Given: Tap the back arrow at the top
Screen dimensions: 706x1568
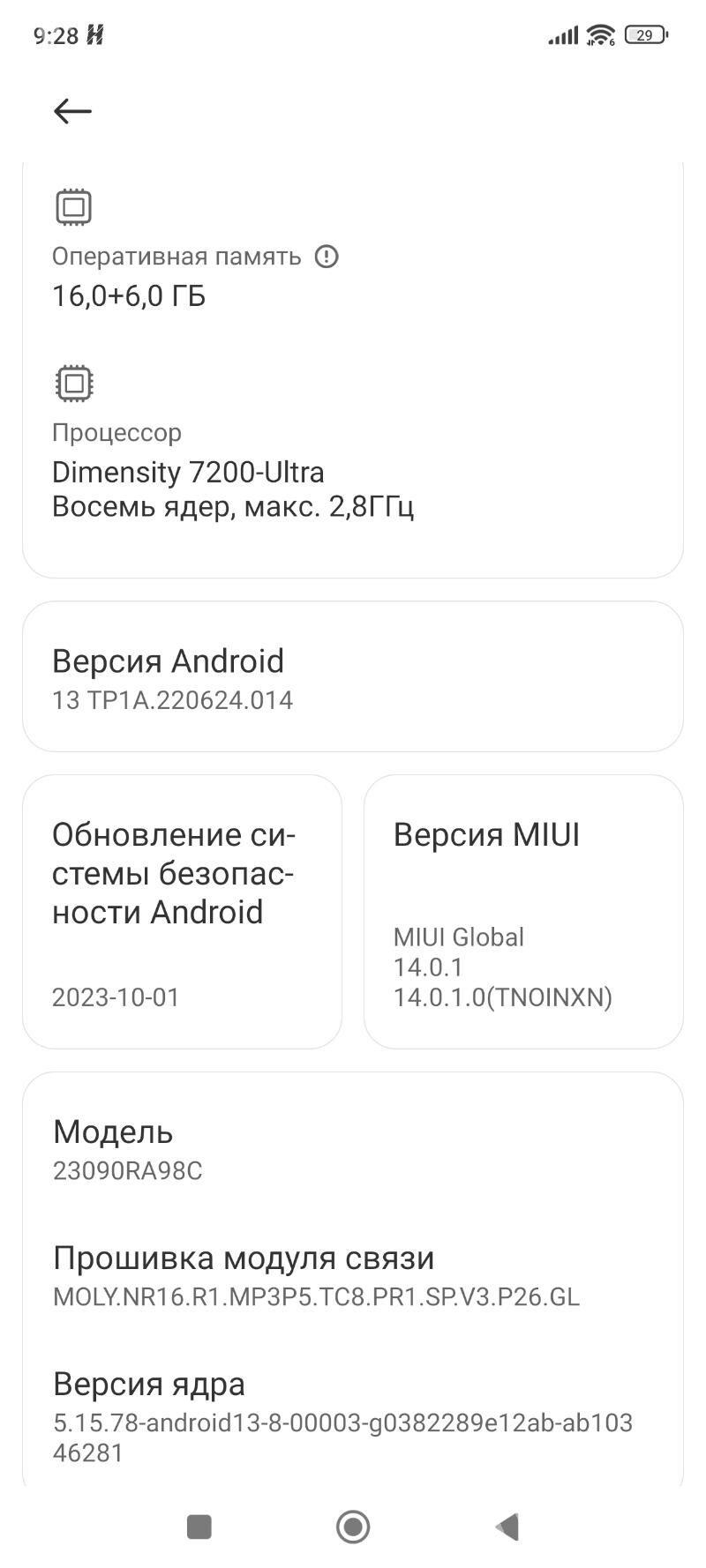Looking at the screenshot, I should [71, 111].
